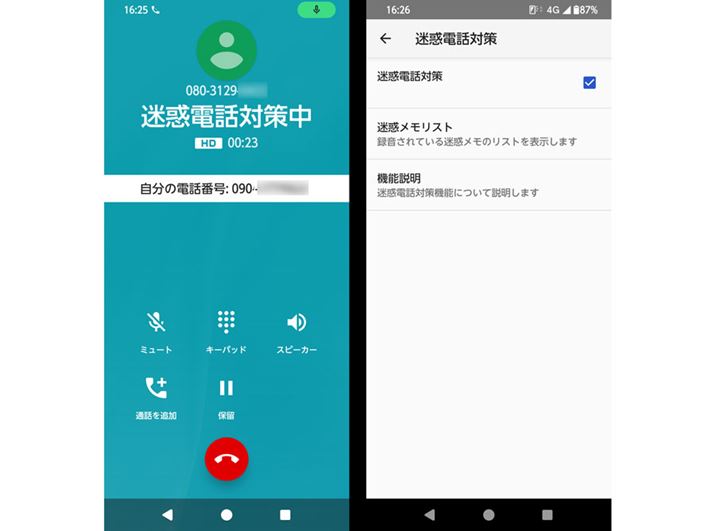Image resolution: width=715 pixels, height=531 pixels.
Task: Go back from the 迷惑電話対策 settings page
Action: tap(386, 39)
